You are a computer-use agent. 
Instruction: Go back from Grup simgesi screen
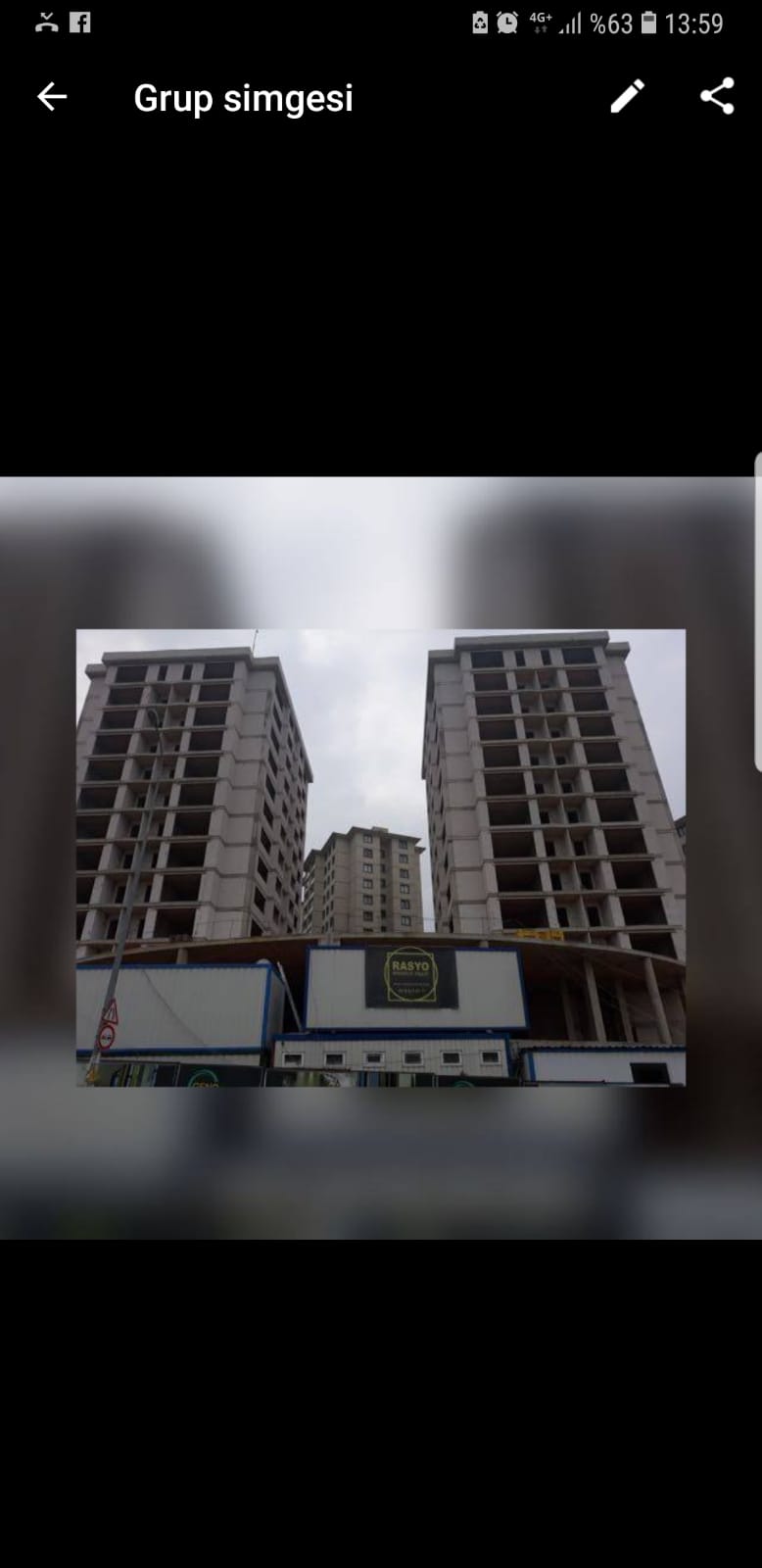coord(52,96)
